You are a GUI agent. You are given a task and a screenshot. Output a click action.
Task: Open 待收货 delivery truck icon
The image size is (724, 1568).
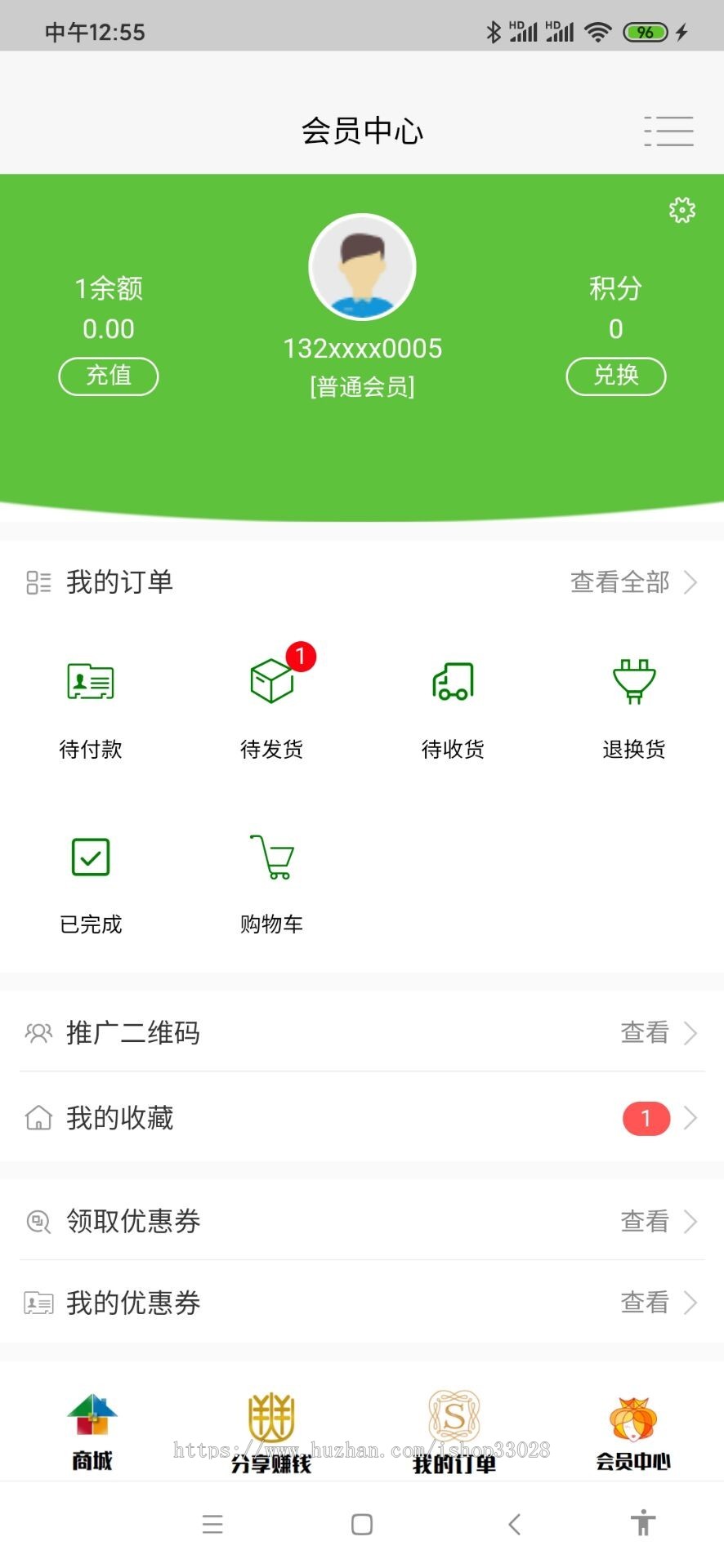[x=453, y=684]
